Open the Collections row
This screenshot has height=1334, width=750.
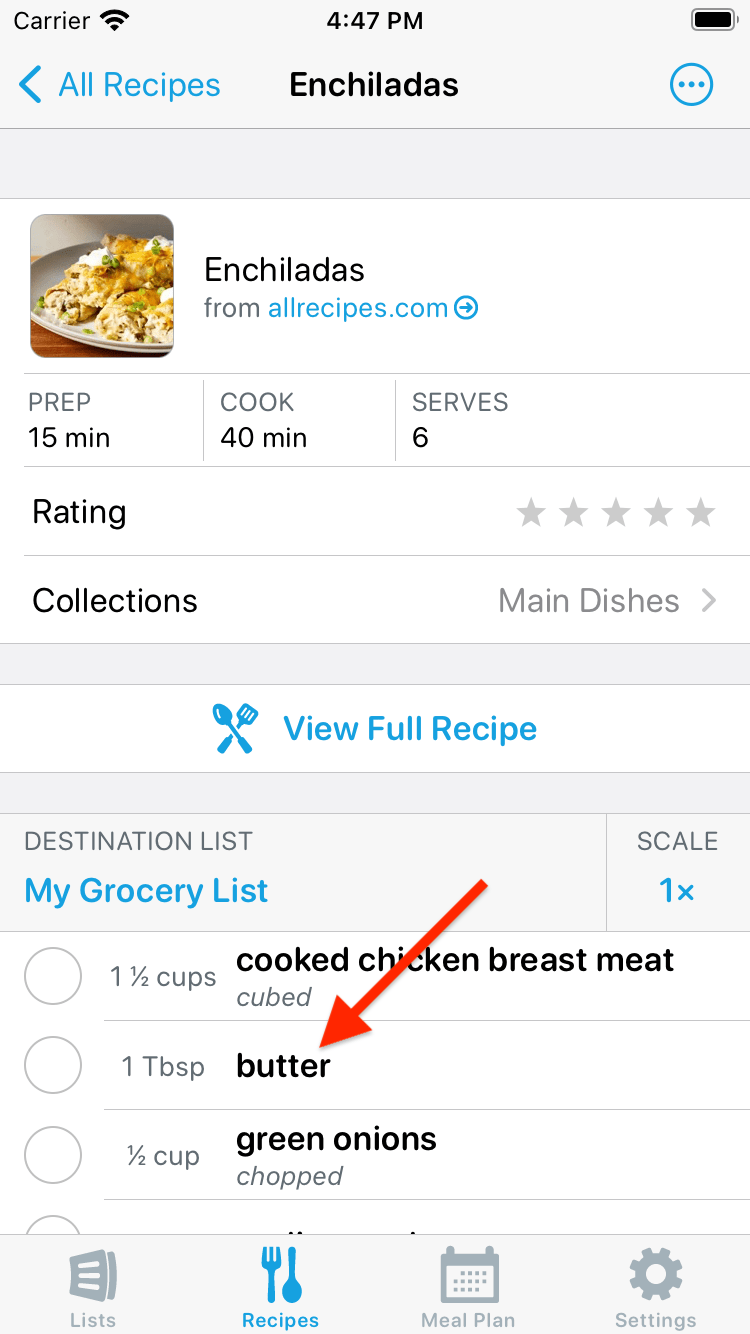(375, 600)
